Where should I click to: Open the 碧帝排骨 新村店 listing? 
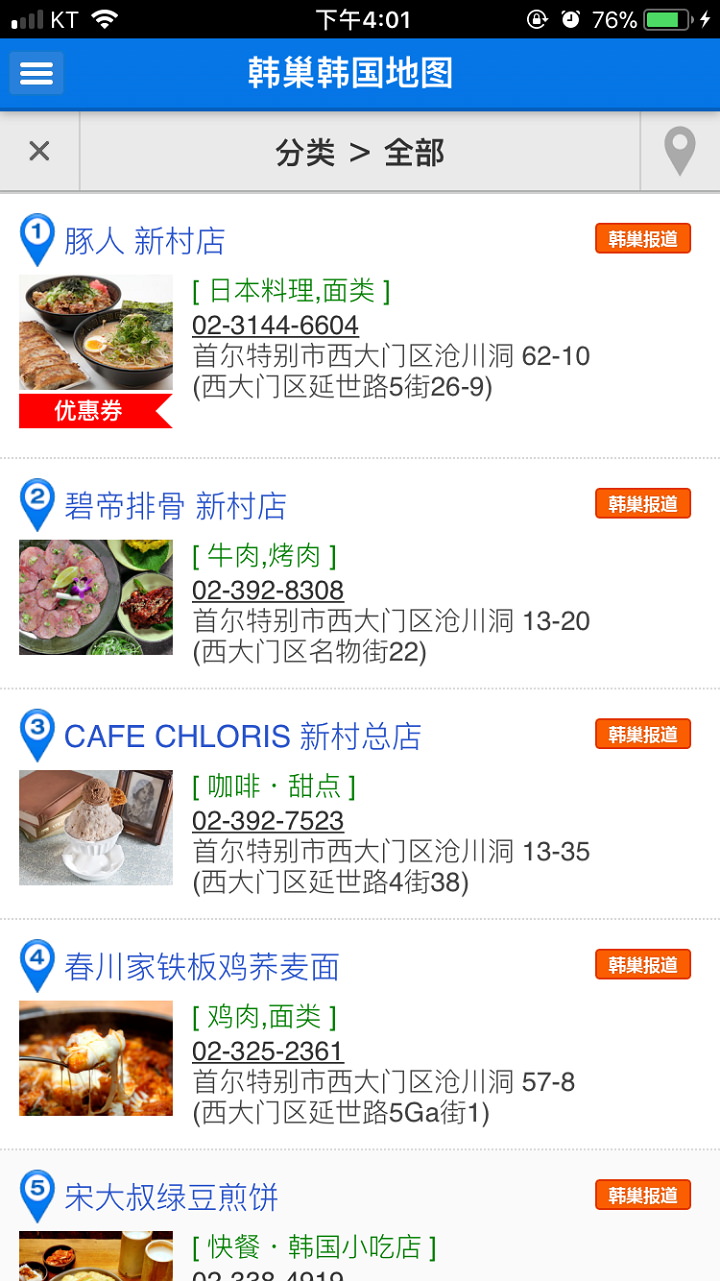[175, 506]
